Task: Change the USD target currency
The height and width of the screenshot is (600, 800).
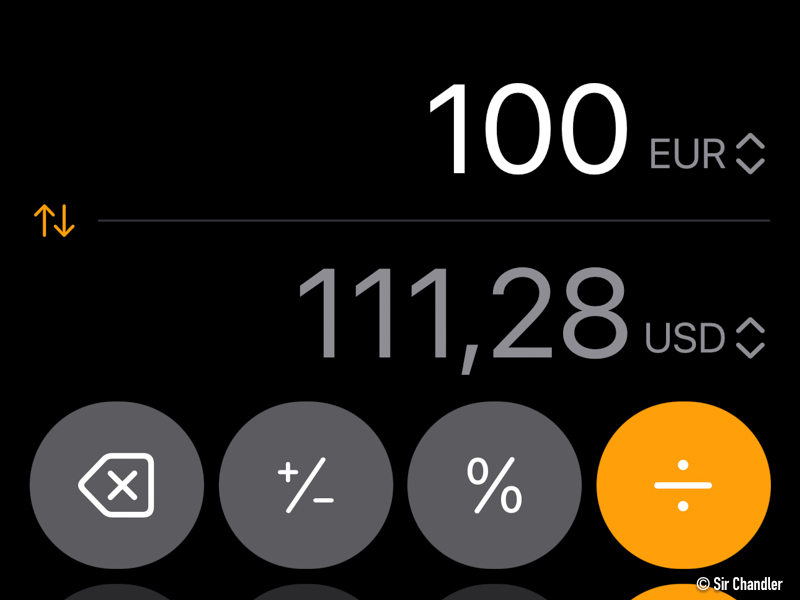Action: [705, 339]
